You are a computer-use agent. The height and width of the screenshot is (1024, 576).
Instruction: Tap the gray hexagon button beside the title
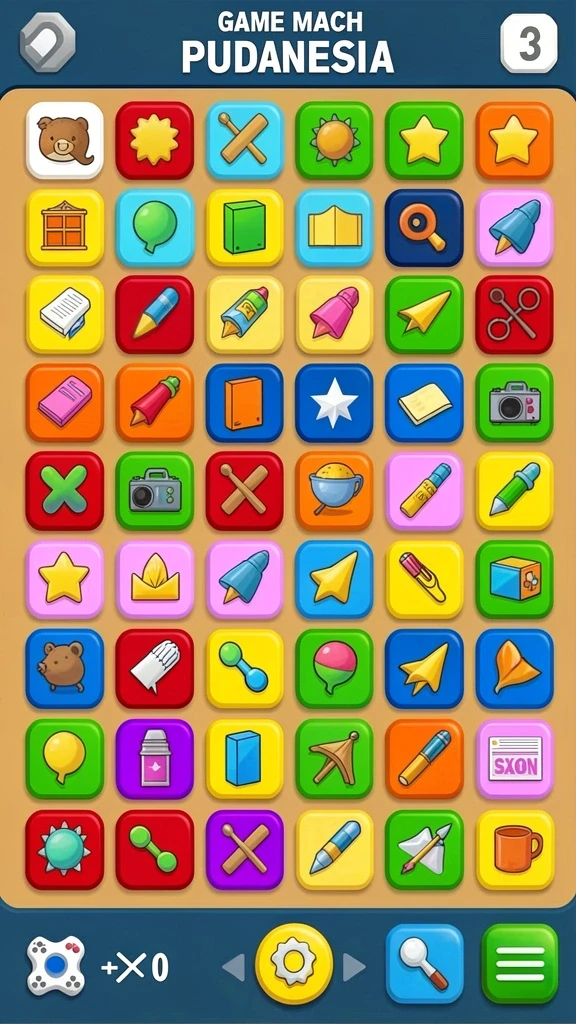[x=48, y=42]
